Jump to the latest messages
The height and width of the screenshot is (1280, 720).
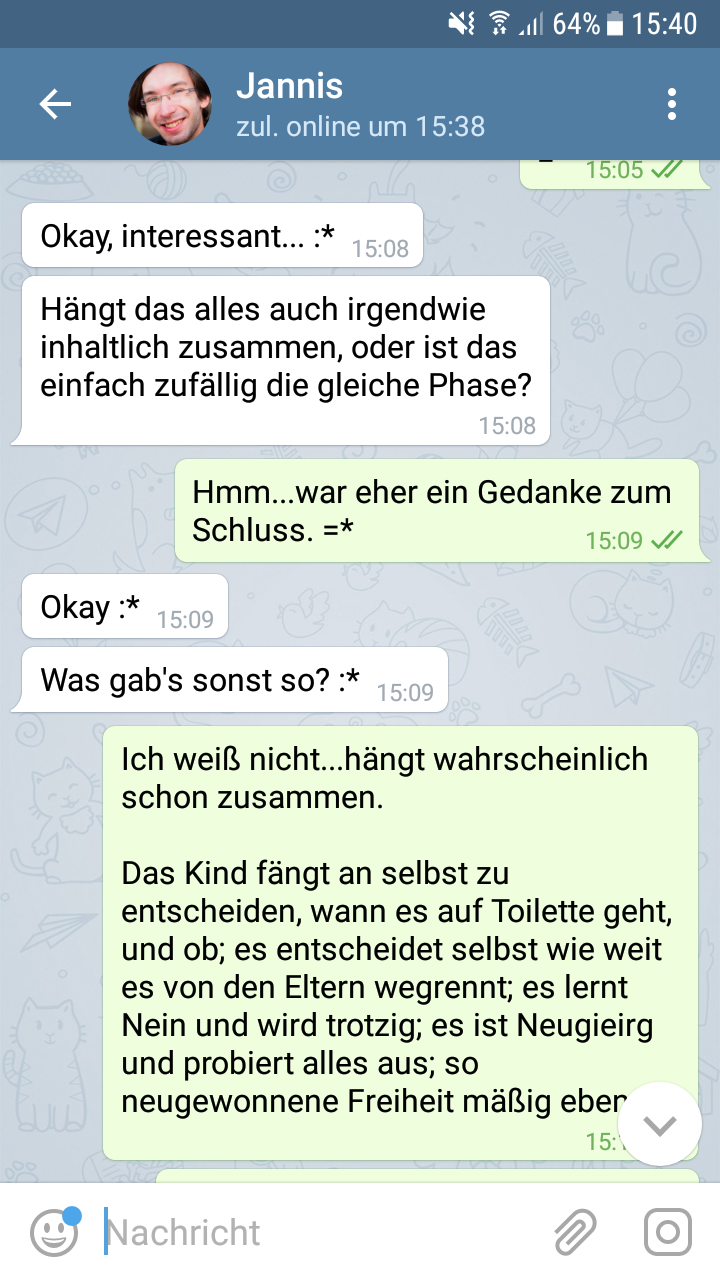pyautogui.click(x=660, y=1124)
